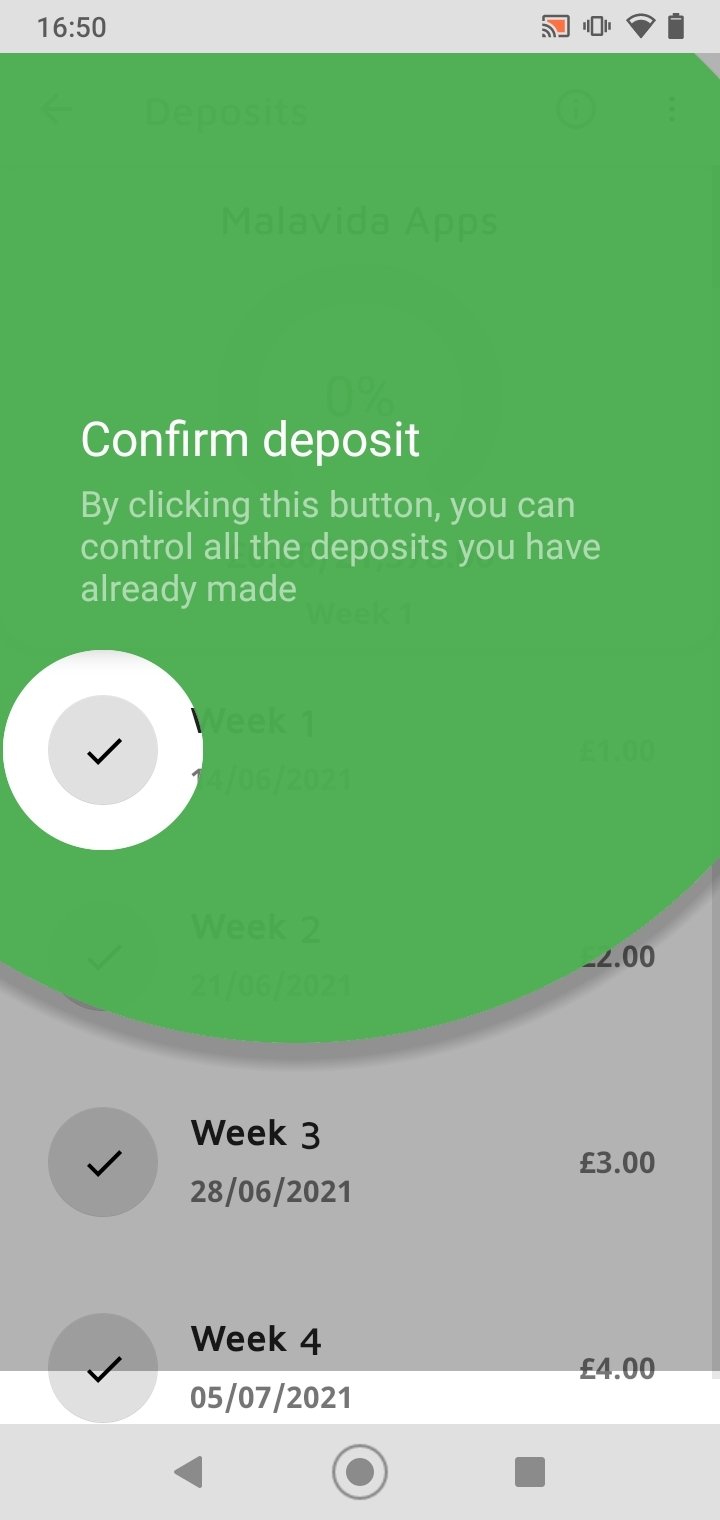Confirm the Week 4 deposit checkmark

[103, 1367]
